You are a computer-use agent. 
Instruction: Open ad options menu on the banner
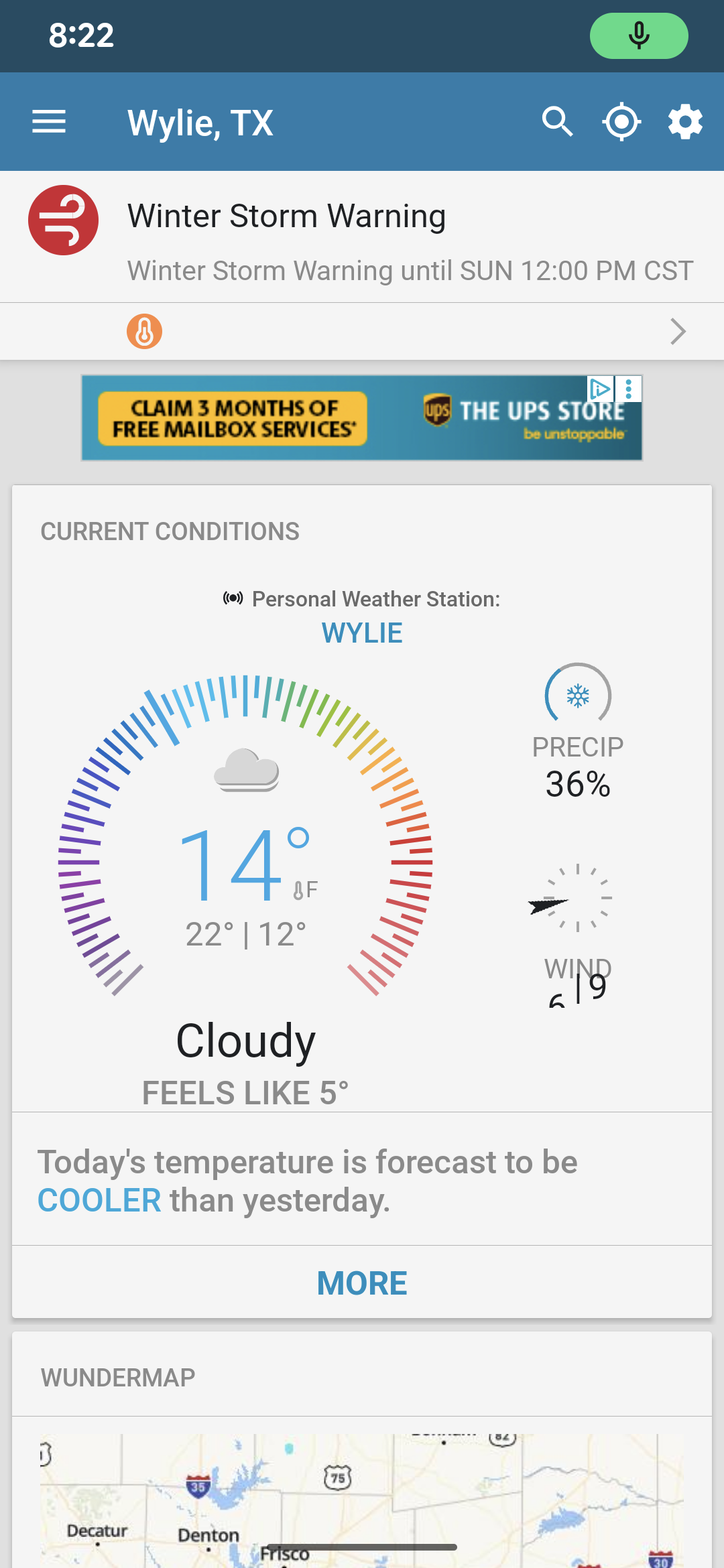(629, 389)
